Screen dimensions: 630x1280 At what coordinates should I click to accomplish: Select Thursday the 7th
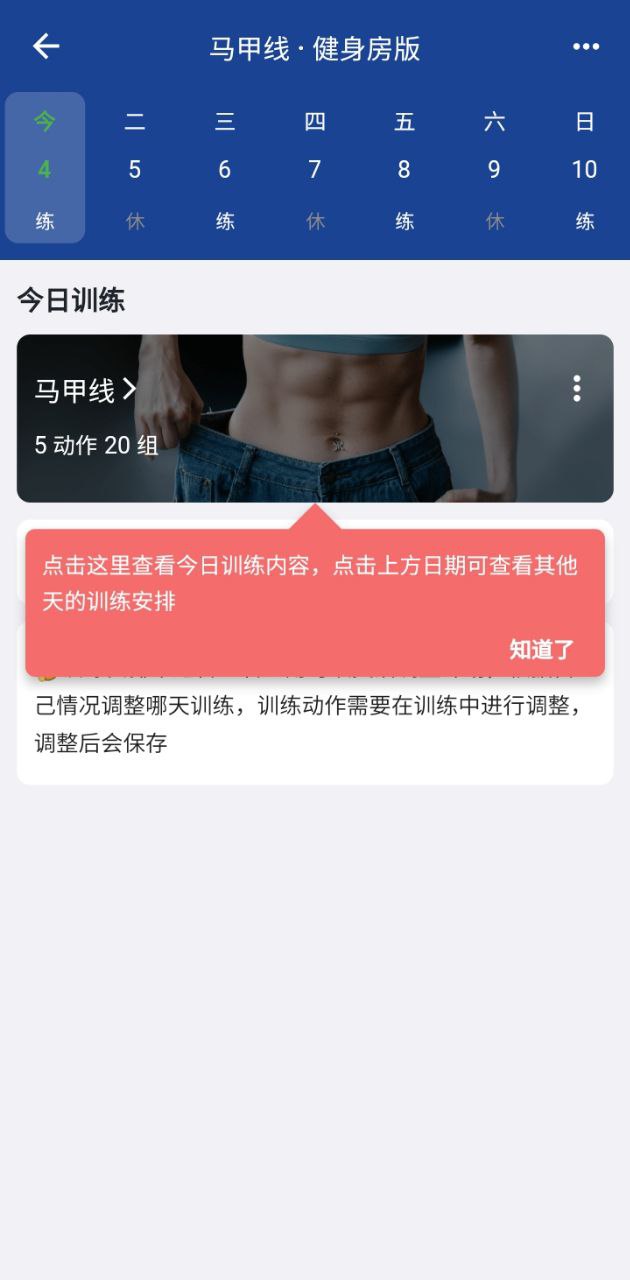click(315, 169)
